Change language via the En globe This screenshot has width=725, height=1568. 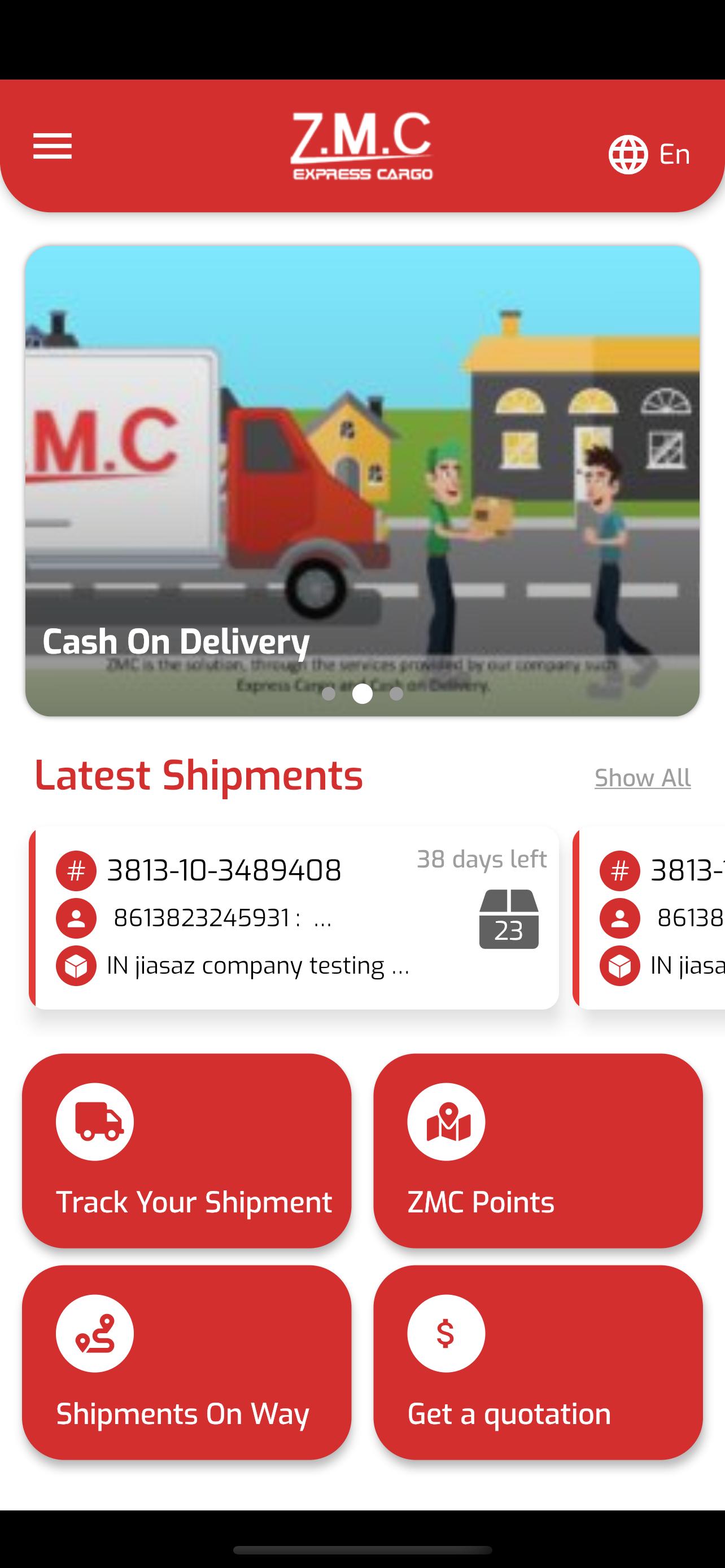[649, 155]
